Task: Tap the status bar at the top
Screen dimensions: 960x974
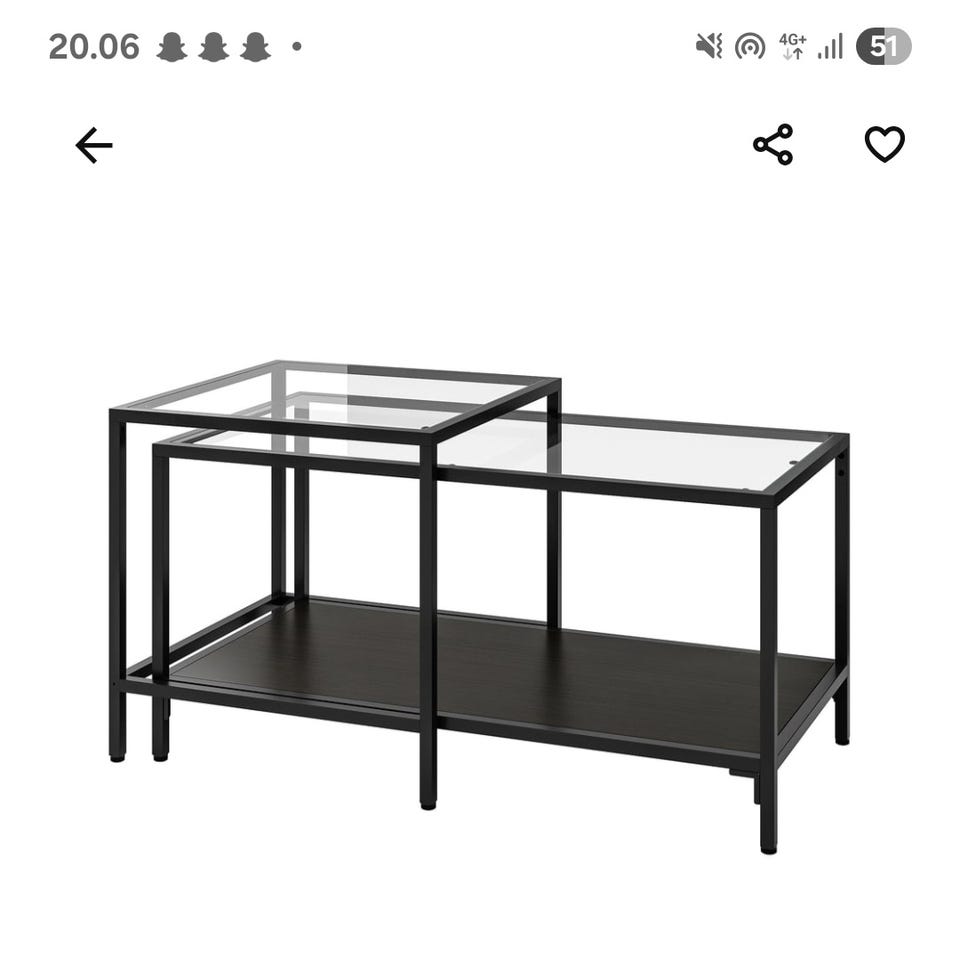Action: pyautogui.click(x=480, y=44)
